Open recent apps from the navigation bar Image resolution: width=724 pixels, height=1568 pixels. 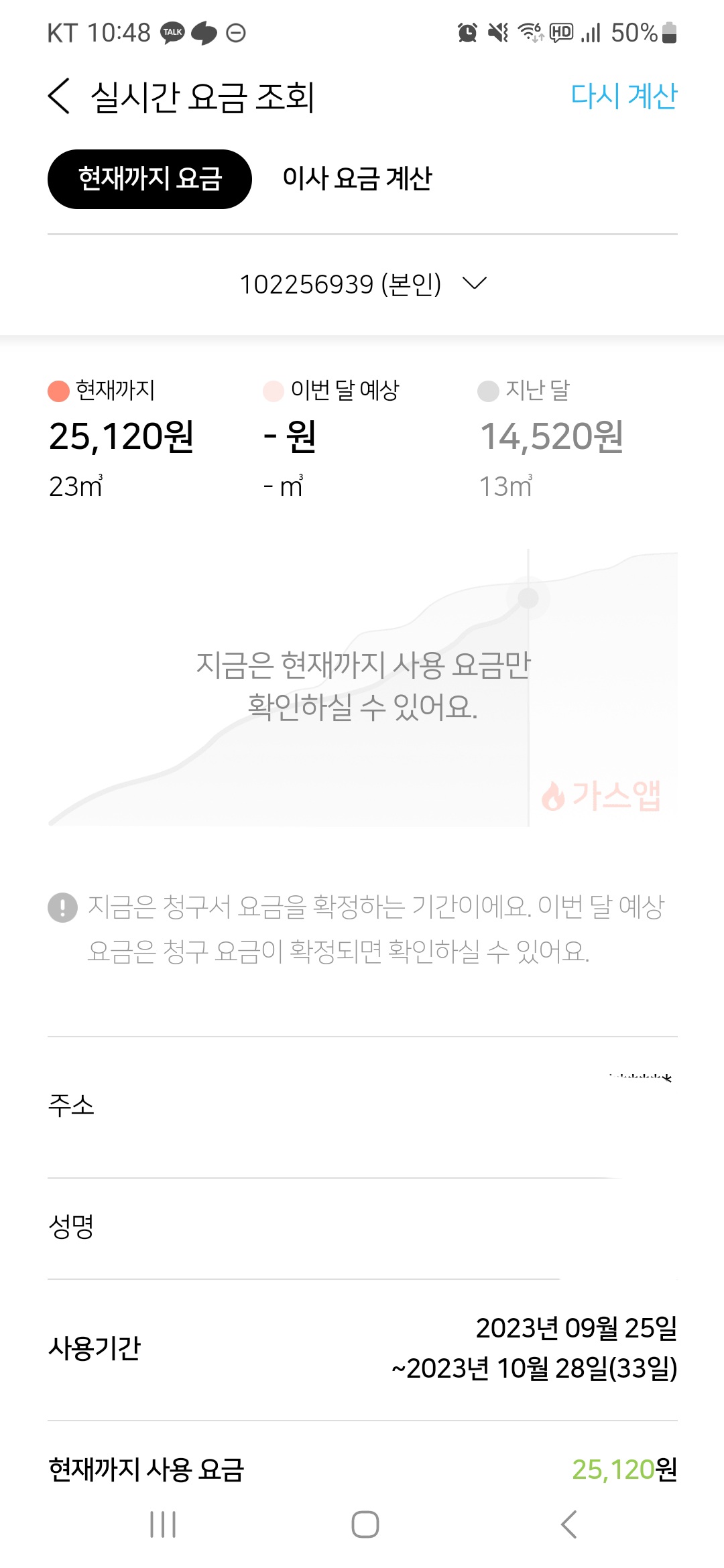[x=163, y=1524]
